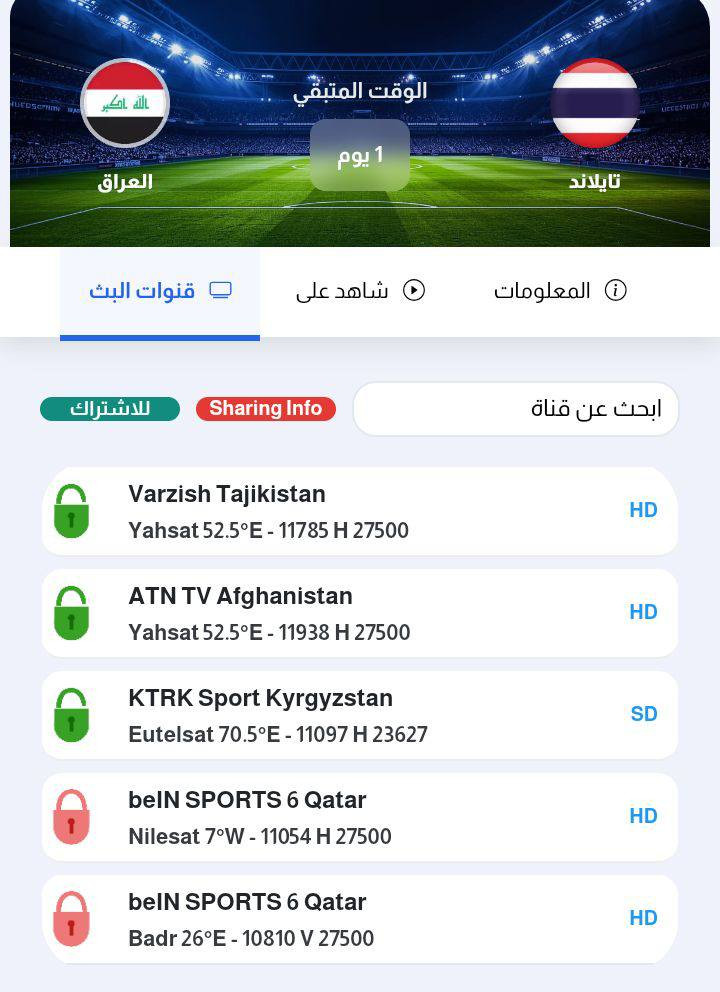Select the green lock icon next to ATN TV Afghanistan
720x992 pixels.
click(71, 613)
